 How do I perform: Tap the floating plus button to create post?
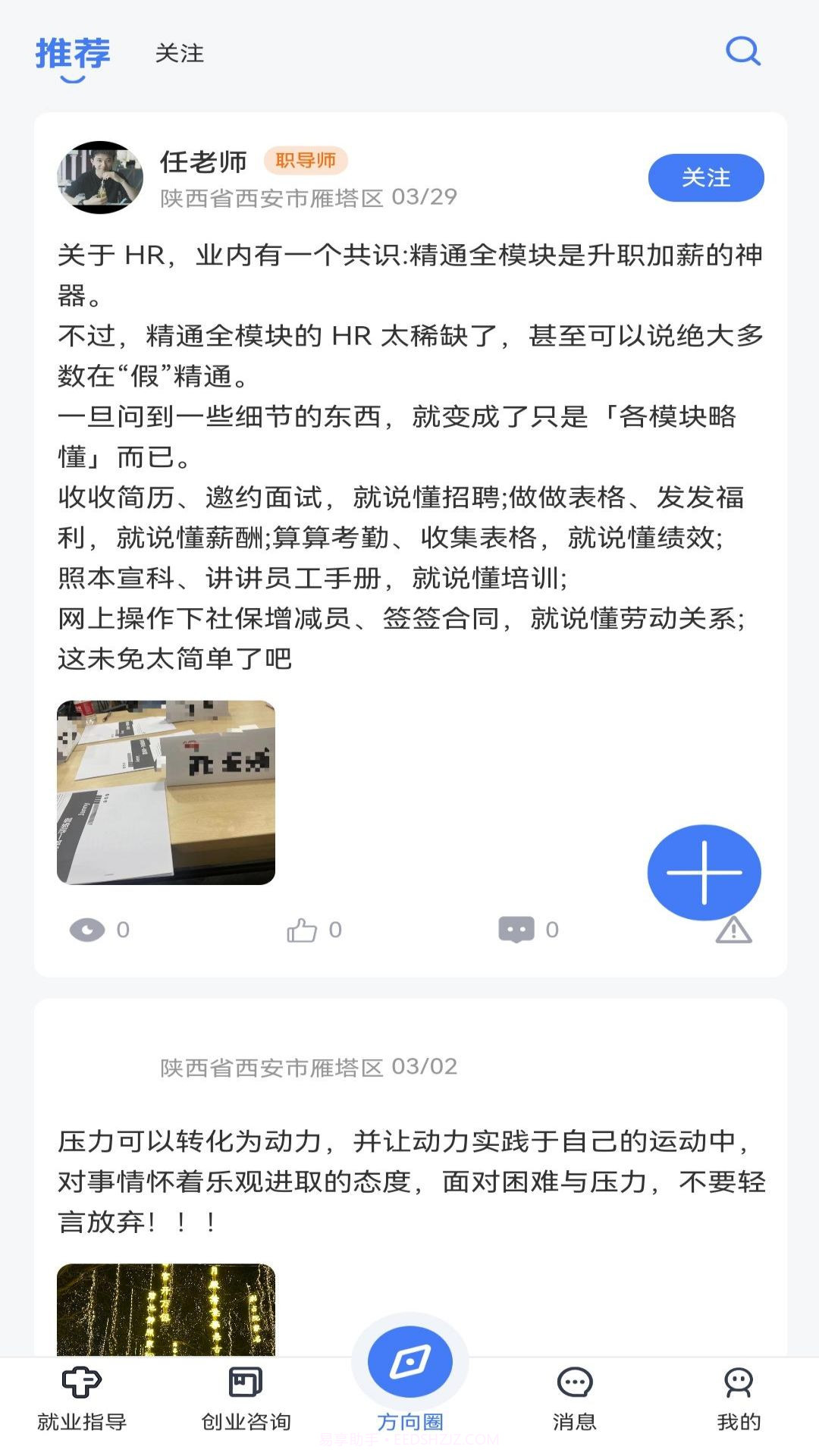tap(704, 872)
